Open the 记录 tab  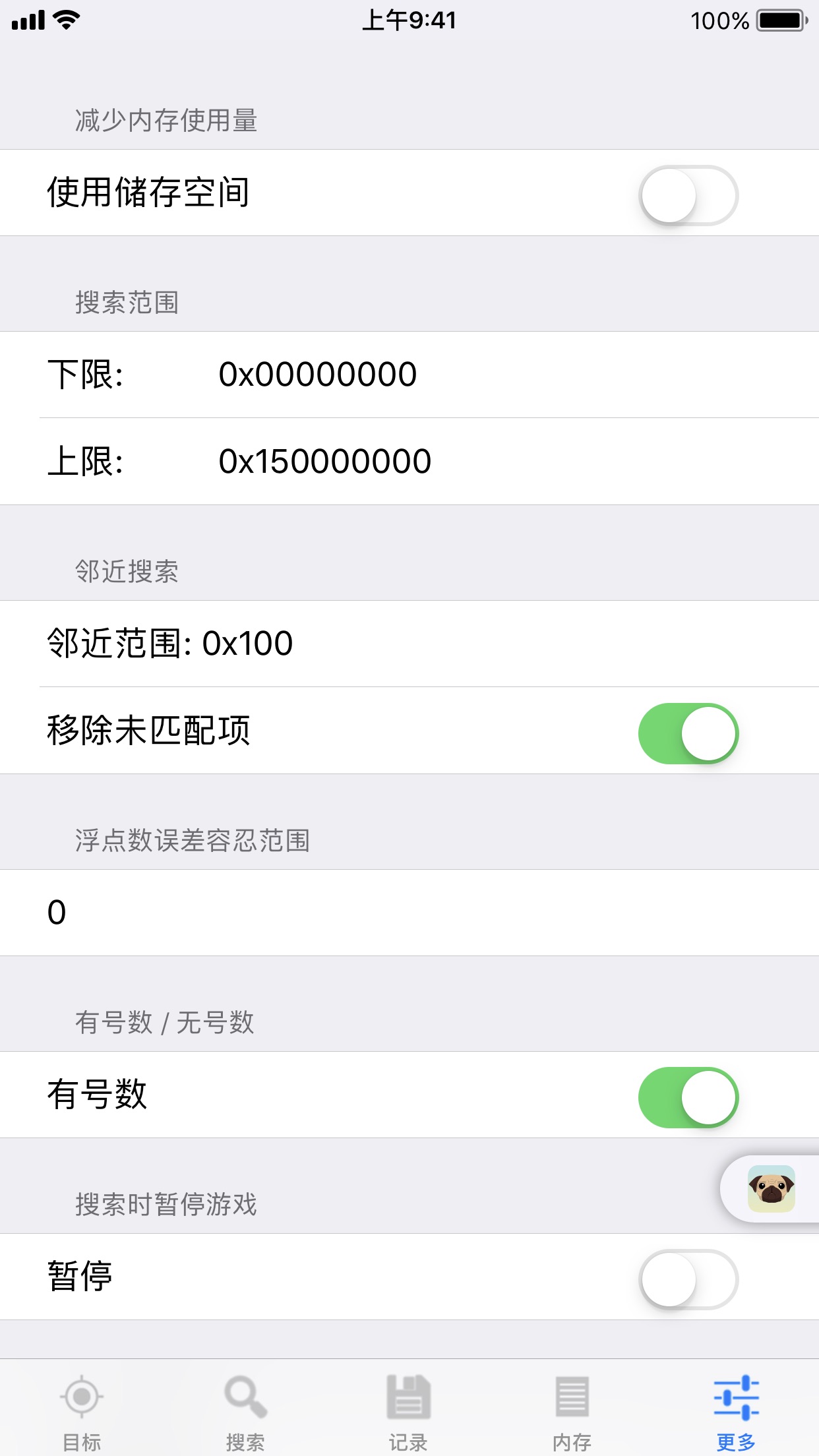coord(409,1411)
